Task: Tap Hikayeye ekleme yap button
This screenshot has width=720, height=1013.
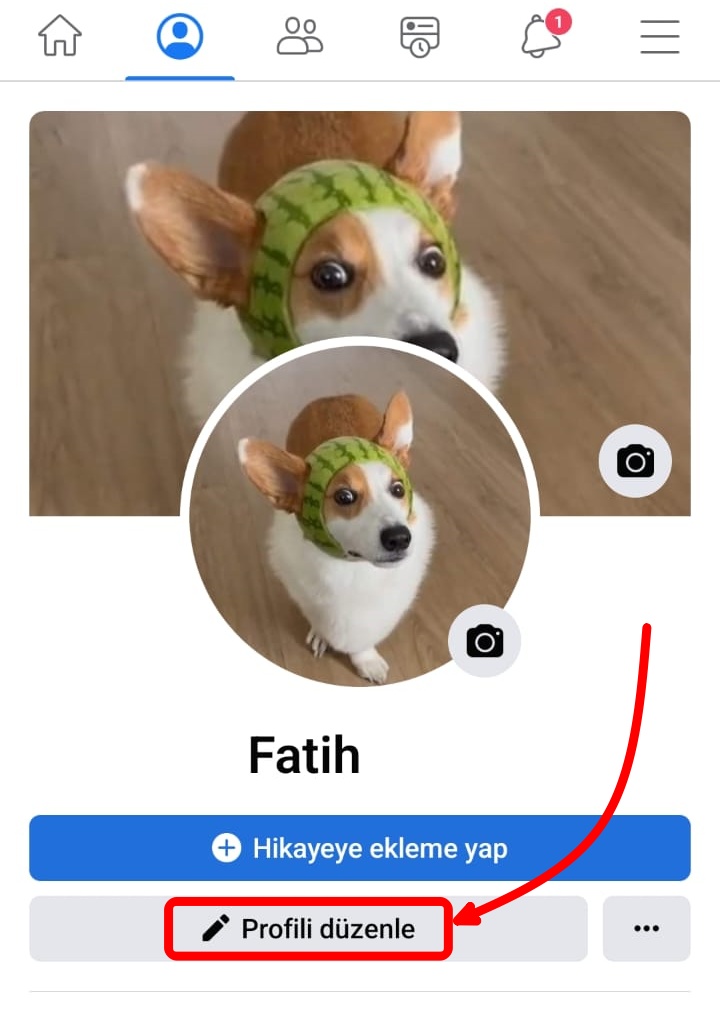Action: coord(360,848)
